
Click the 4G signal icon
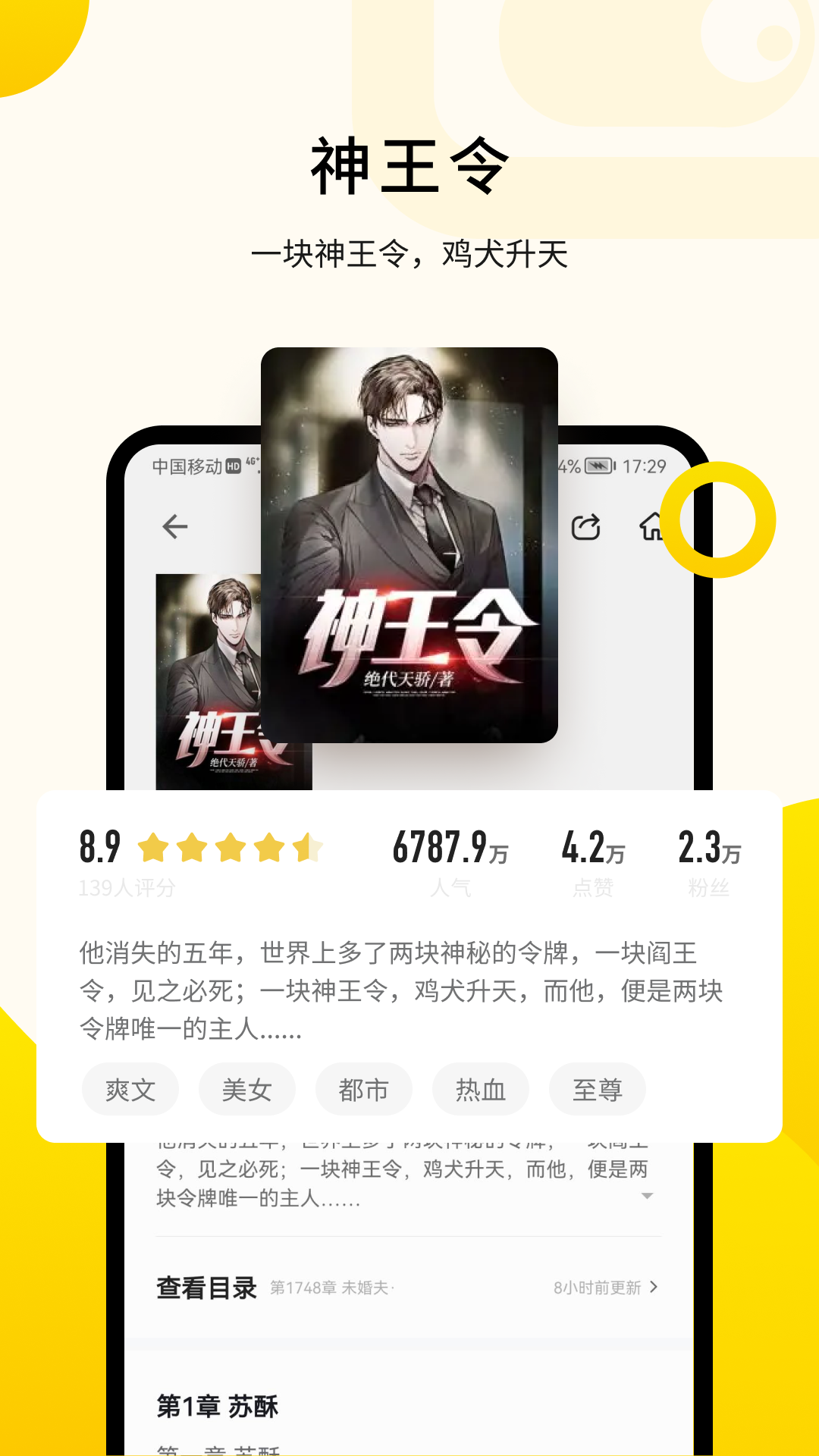point(254,461)
